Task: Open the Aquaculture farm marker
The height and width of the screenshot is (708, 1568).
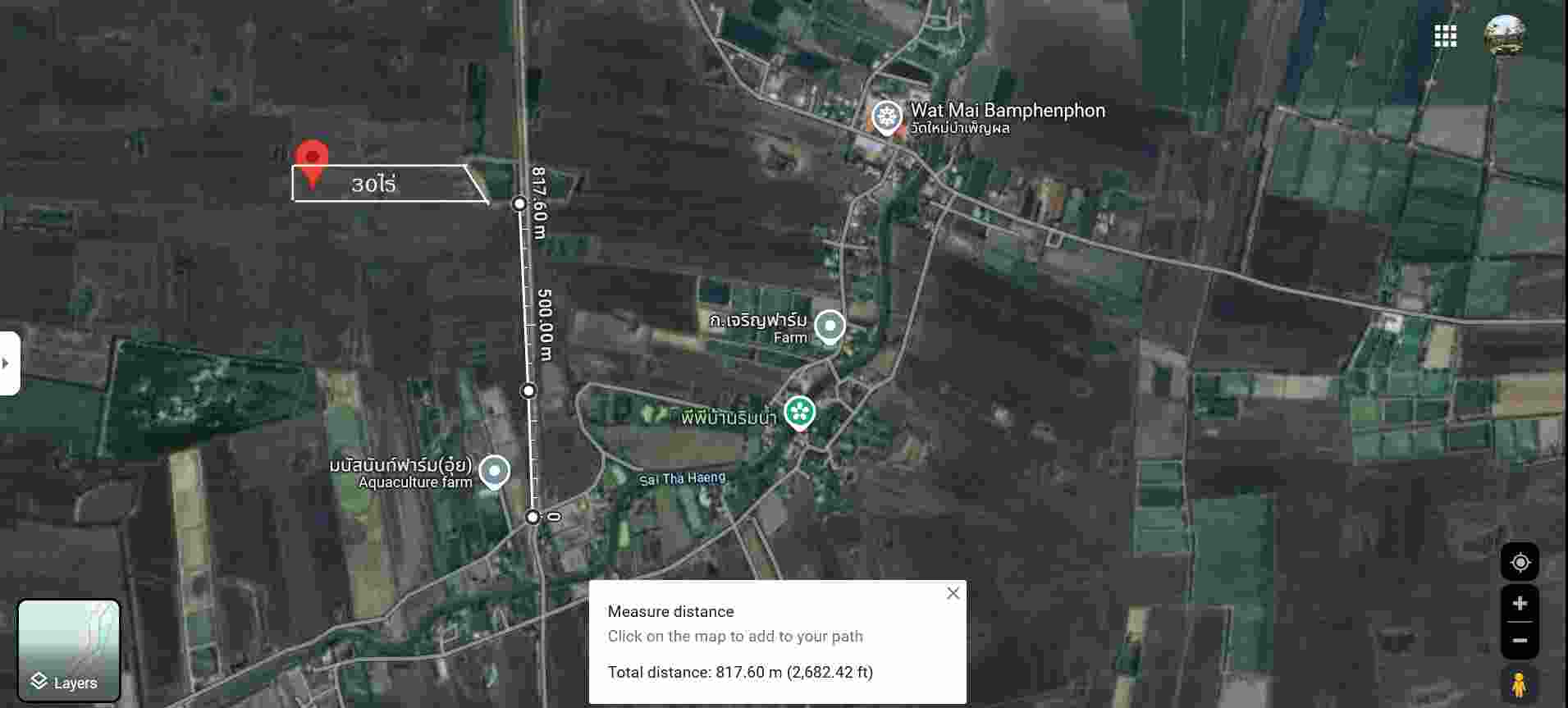Action: (494, 471)
